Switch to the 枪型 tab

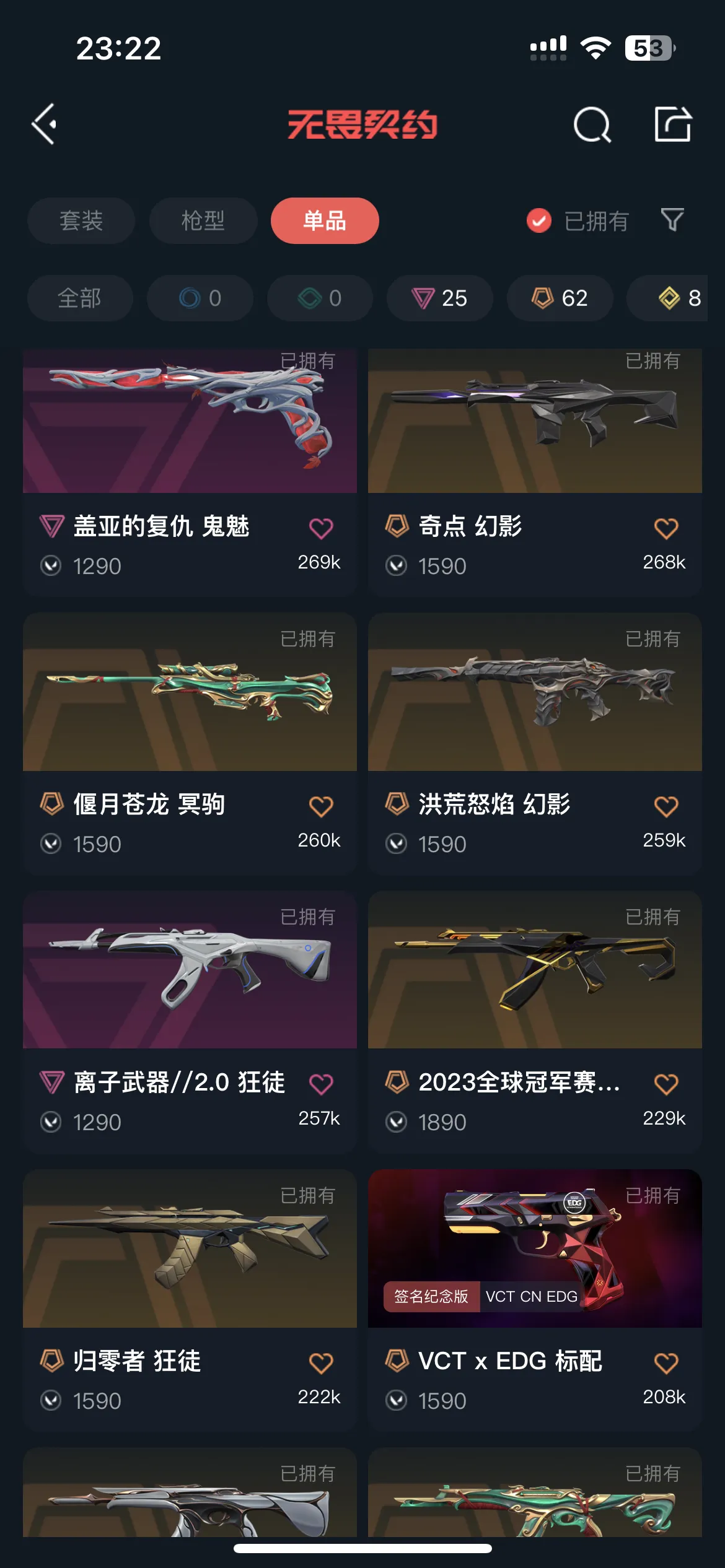(203, 221)
